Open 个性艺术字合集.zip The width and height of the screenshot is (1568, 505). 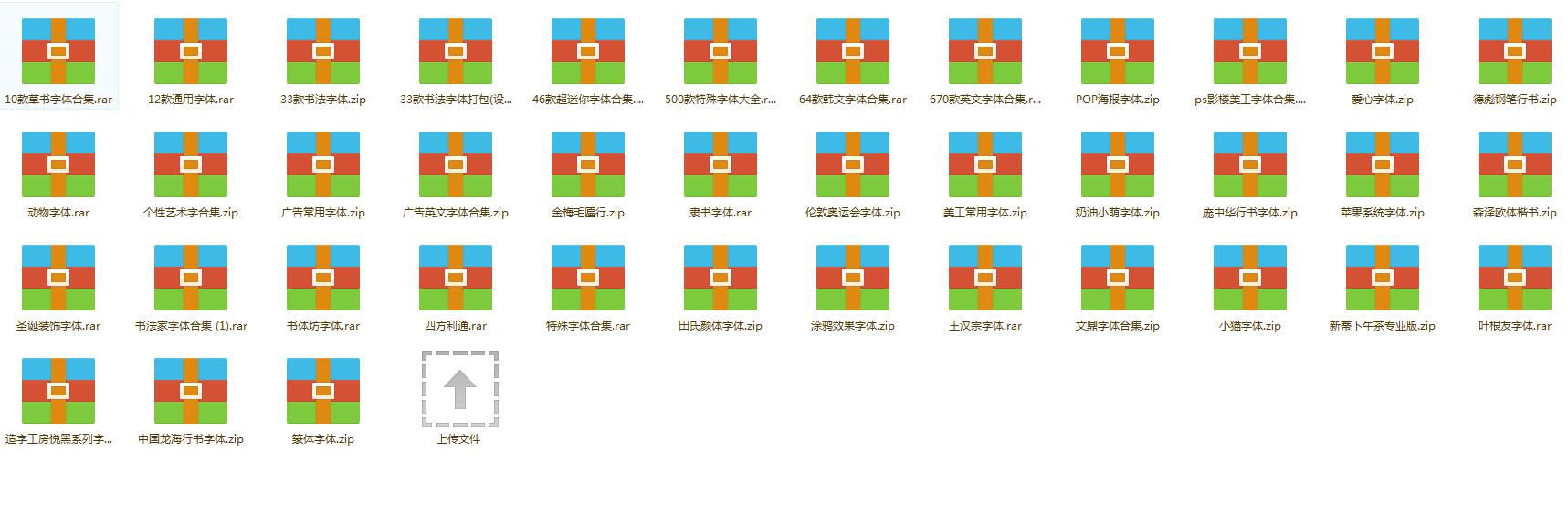(191, 165)
